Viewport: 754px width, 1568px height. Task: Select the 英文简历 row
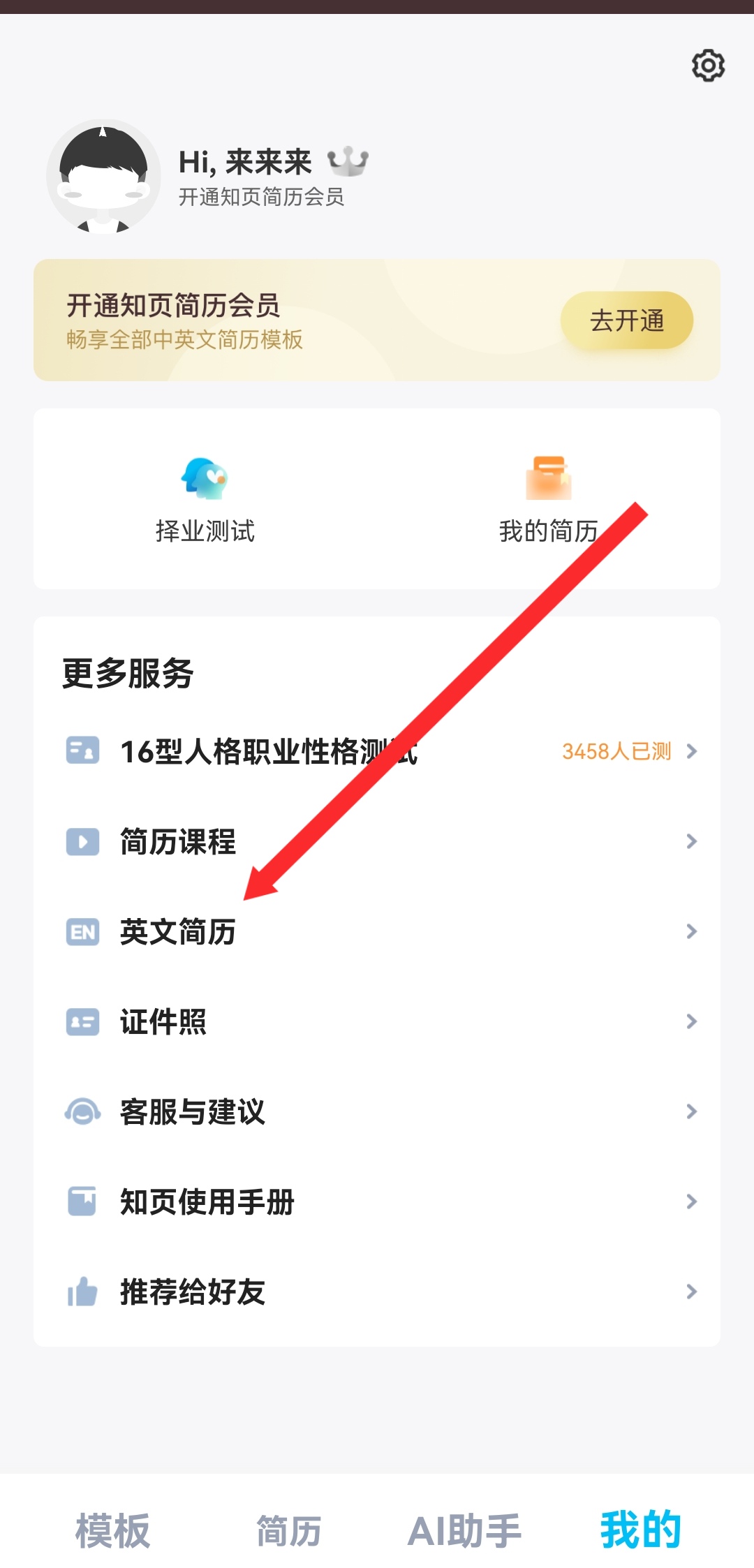click(377, 931)
